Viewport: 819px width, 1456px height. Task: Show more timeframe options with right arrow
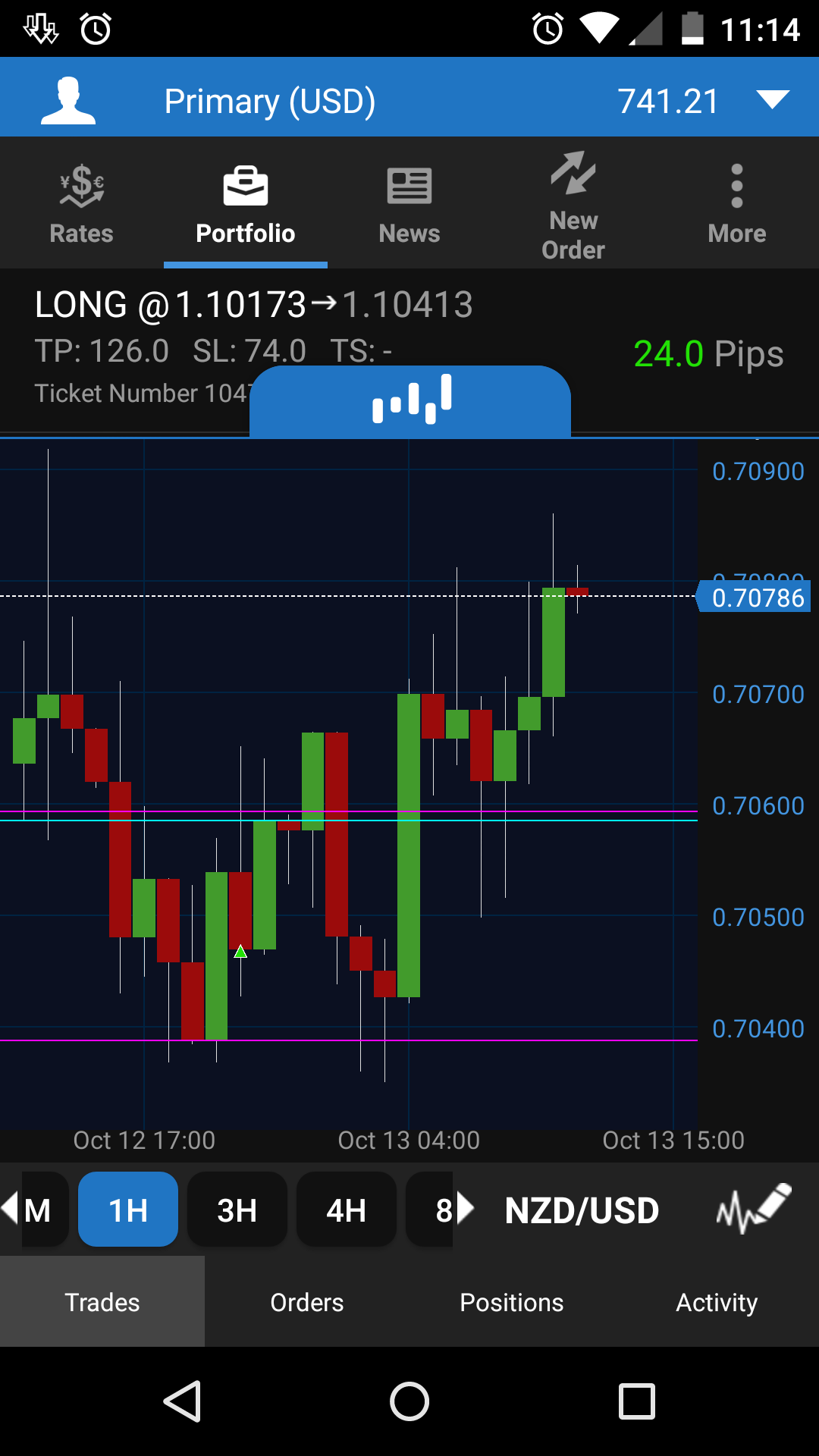click(x=464, y=1208)
